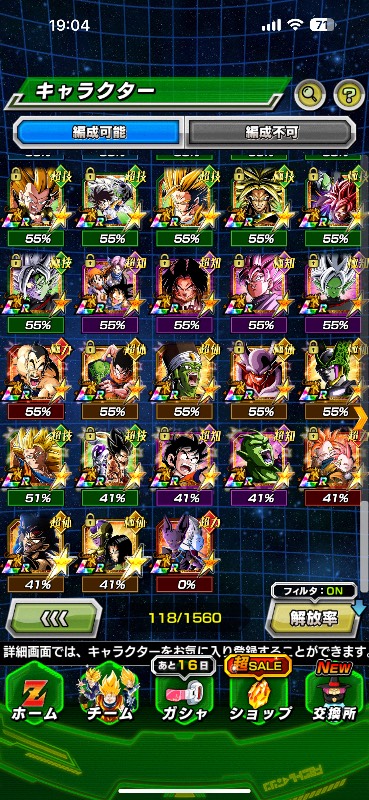Open the question mark help icon
This screenshot has height=800, width=369.
(x=349, y=93)
